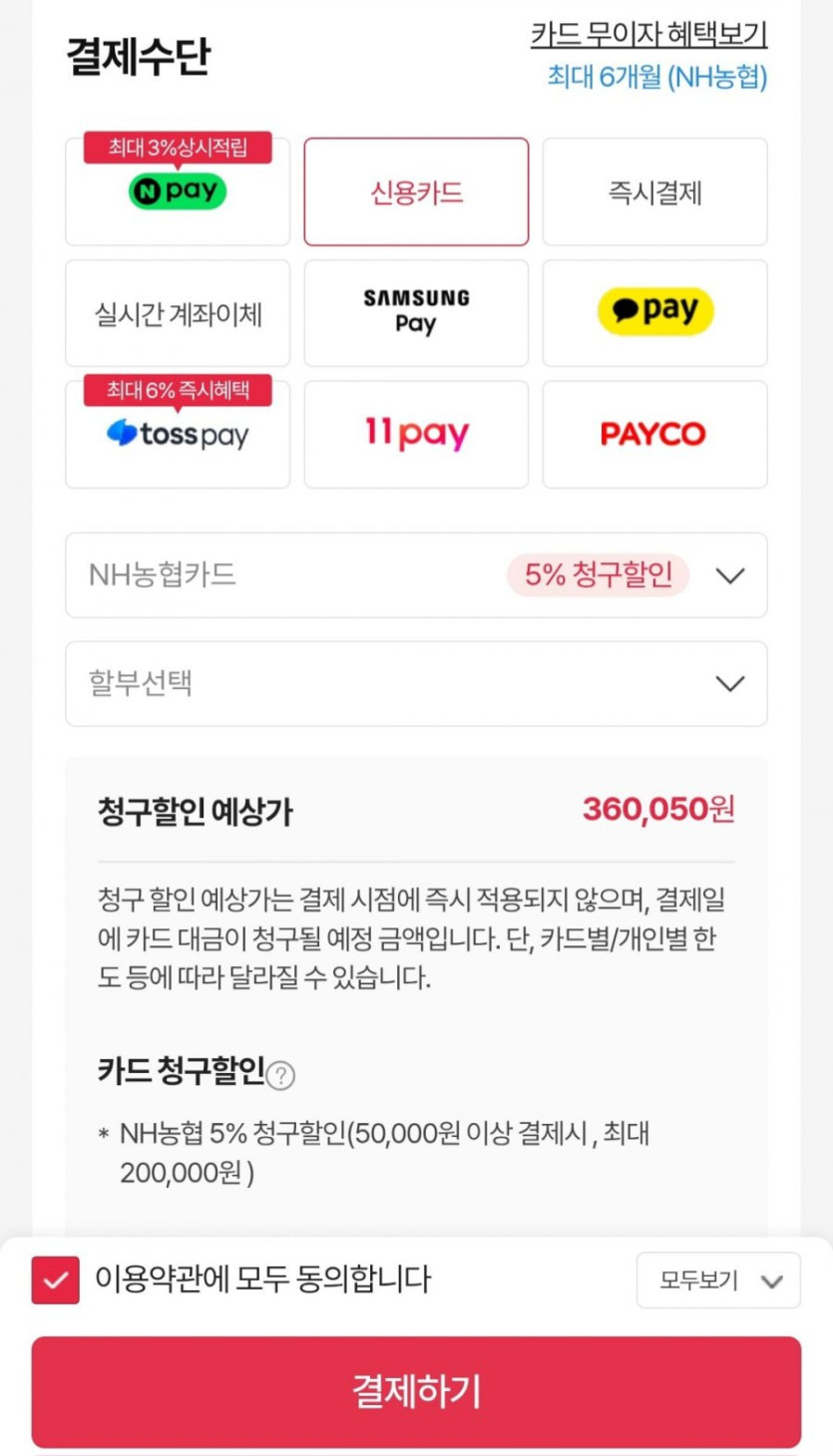
Task: Select Kakao Pay payment method
Action: tap(654, 314)
